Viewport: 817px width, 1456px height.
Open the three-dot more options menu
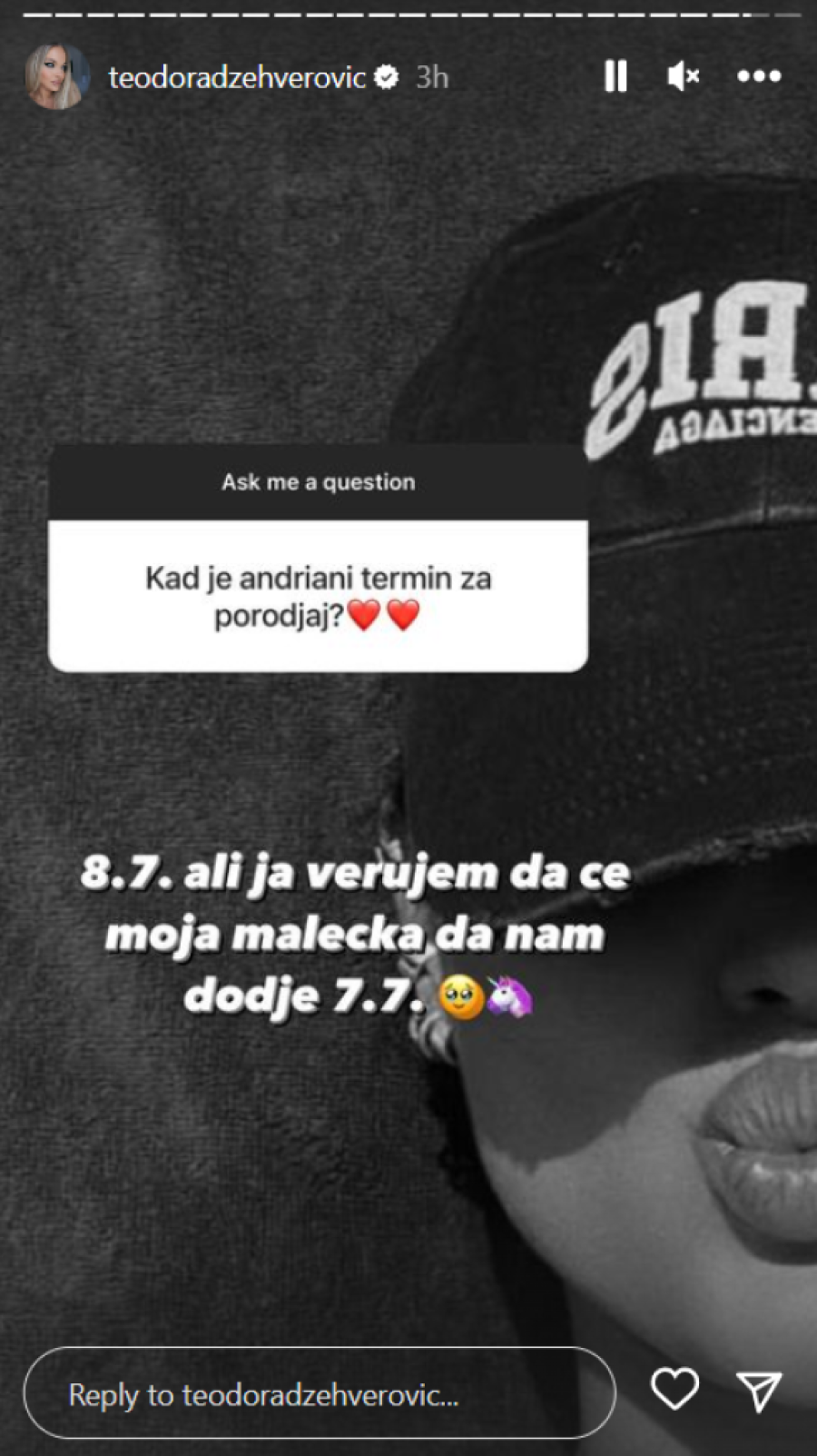(759, 77)
